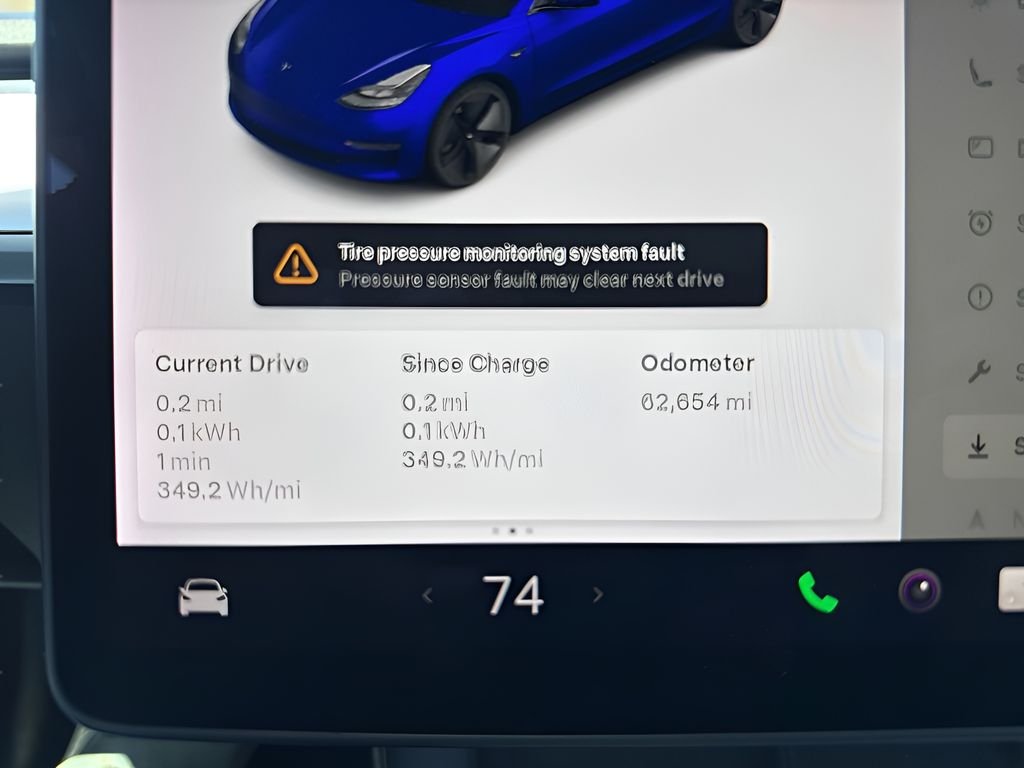Tap the tire pressure fault alert
Viewport: 1024px width, 768px height.
coord(510,265)
